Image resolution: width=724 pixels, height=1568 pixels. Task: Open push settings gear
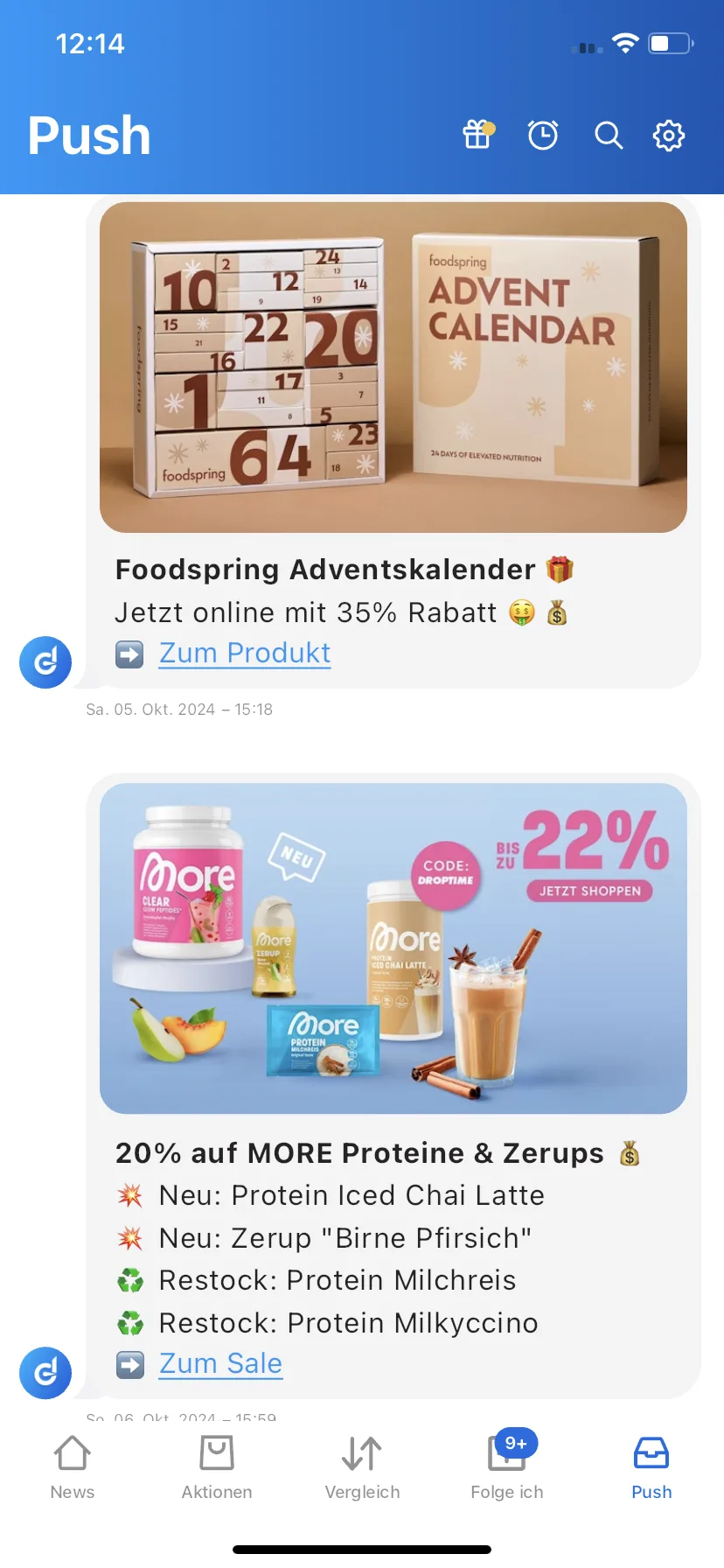point(669,136)
